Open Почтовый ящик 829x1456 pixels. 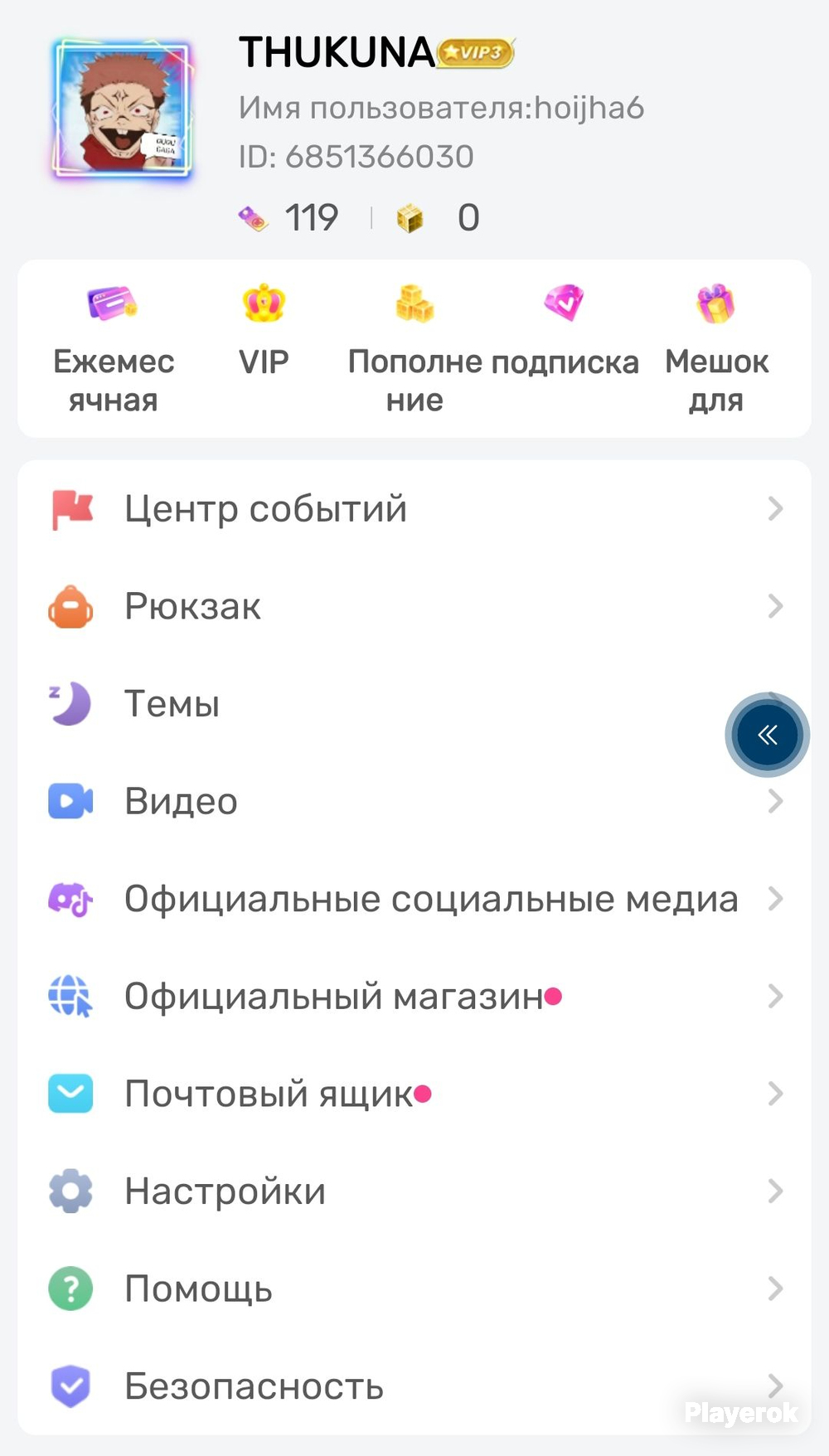414,1094
